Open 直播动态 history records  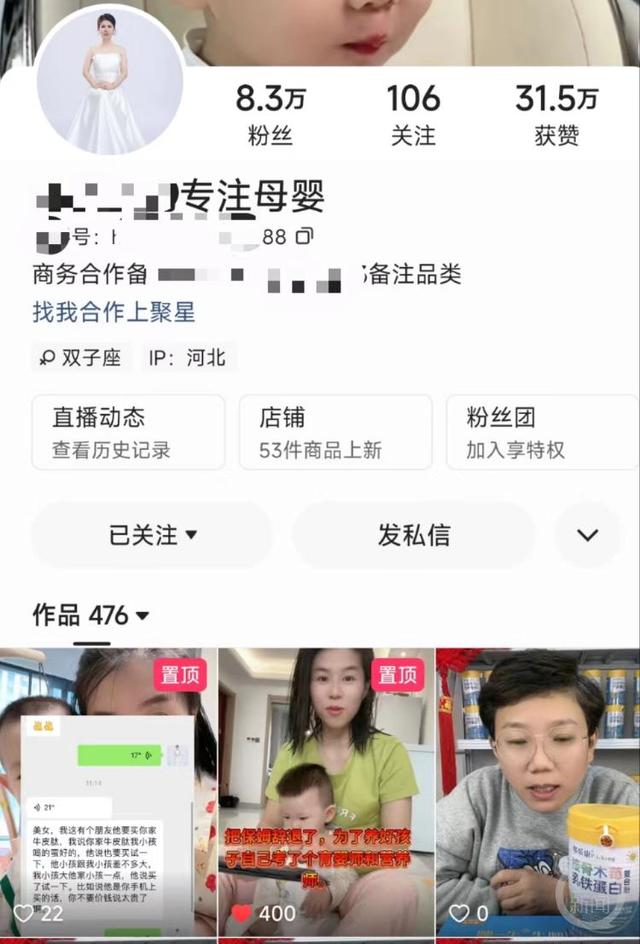pyautogui.click(x=128, y=432)
